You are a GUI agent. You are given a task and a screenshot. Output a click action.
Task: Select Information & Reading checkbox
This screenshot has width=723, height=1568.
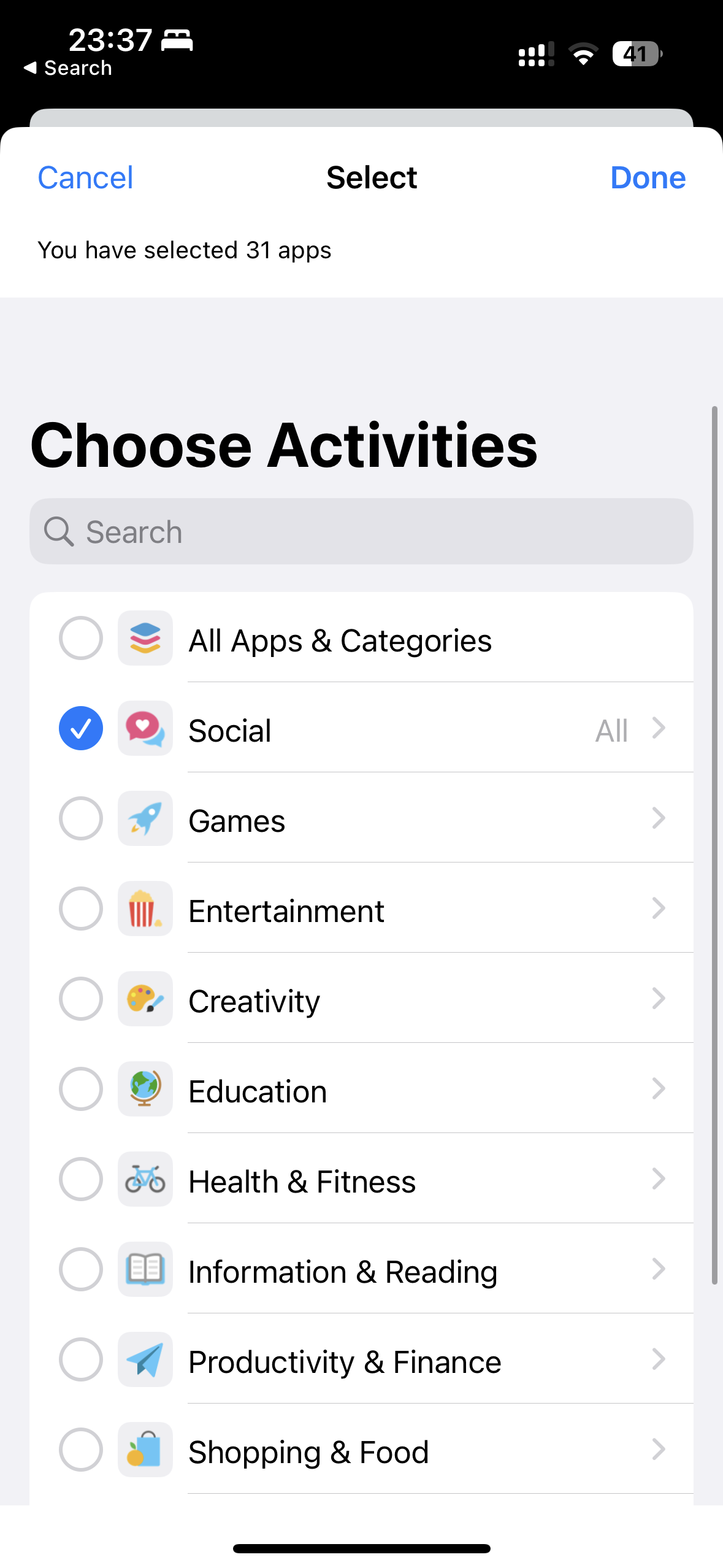click(x=81, y=1269)
